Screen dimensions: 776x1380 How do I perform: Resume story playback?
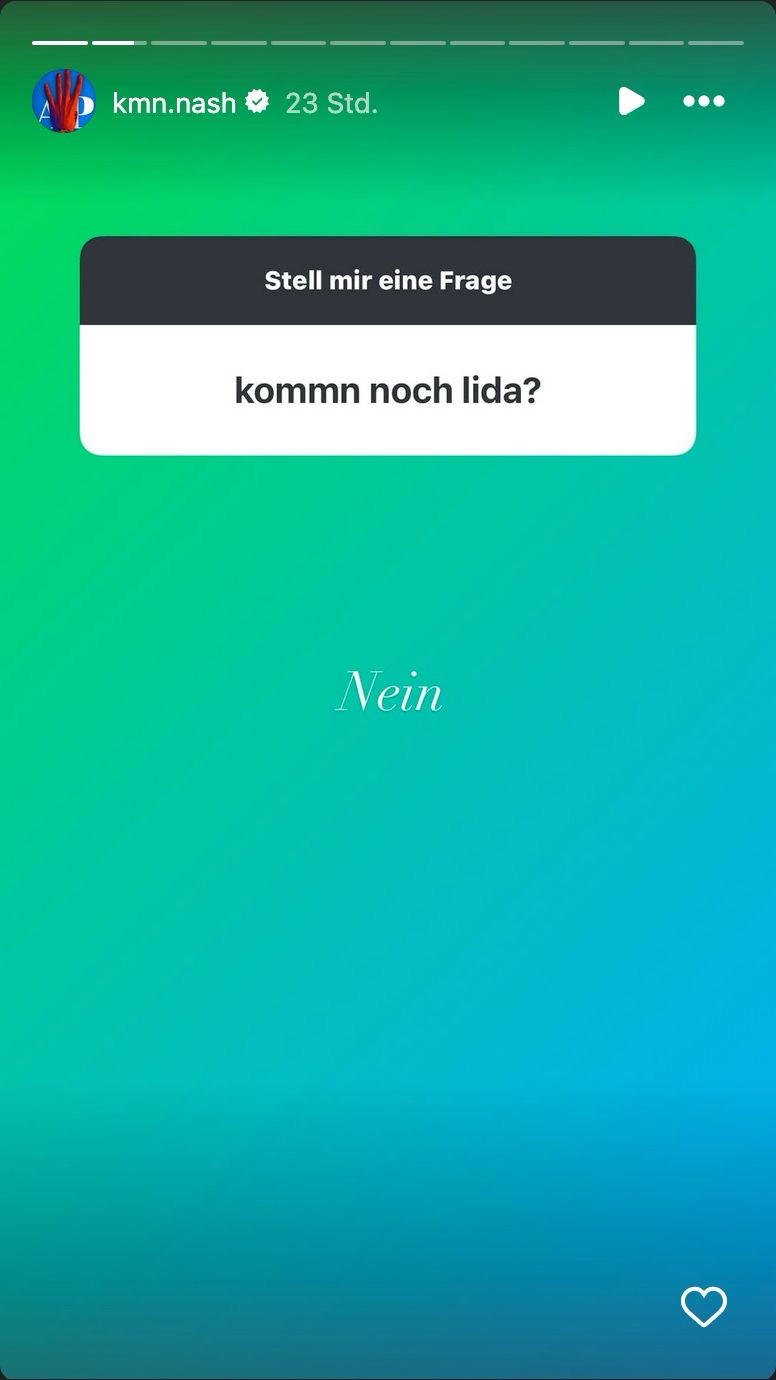coord(630,101)
